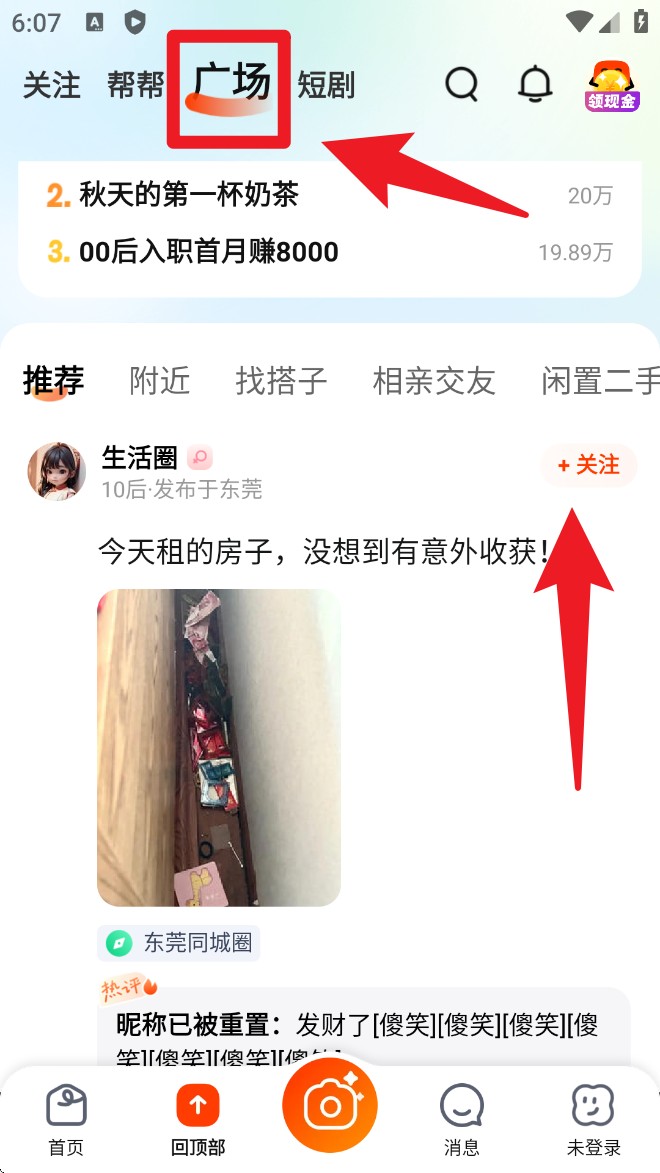Open the notifications bell
The image size is (660, 1173).
[535, 86]
